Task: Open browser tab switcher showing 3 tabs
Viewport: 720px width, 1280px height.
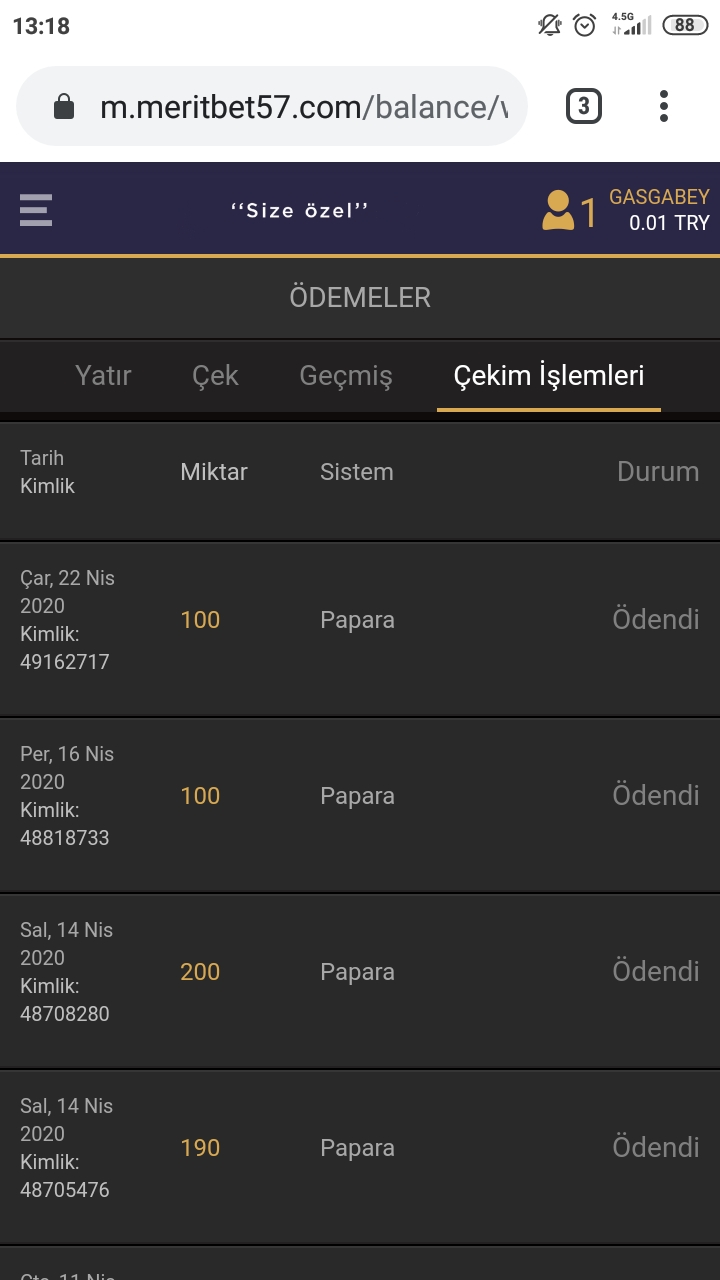Action: [x=583, y=105]
